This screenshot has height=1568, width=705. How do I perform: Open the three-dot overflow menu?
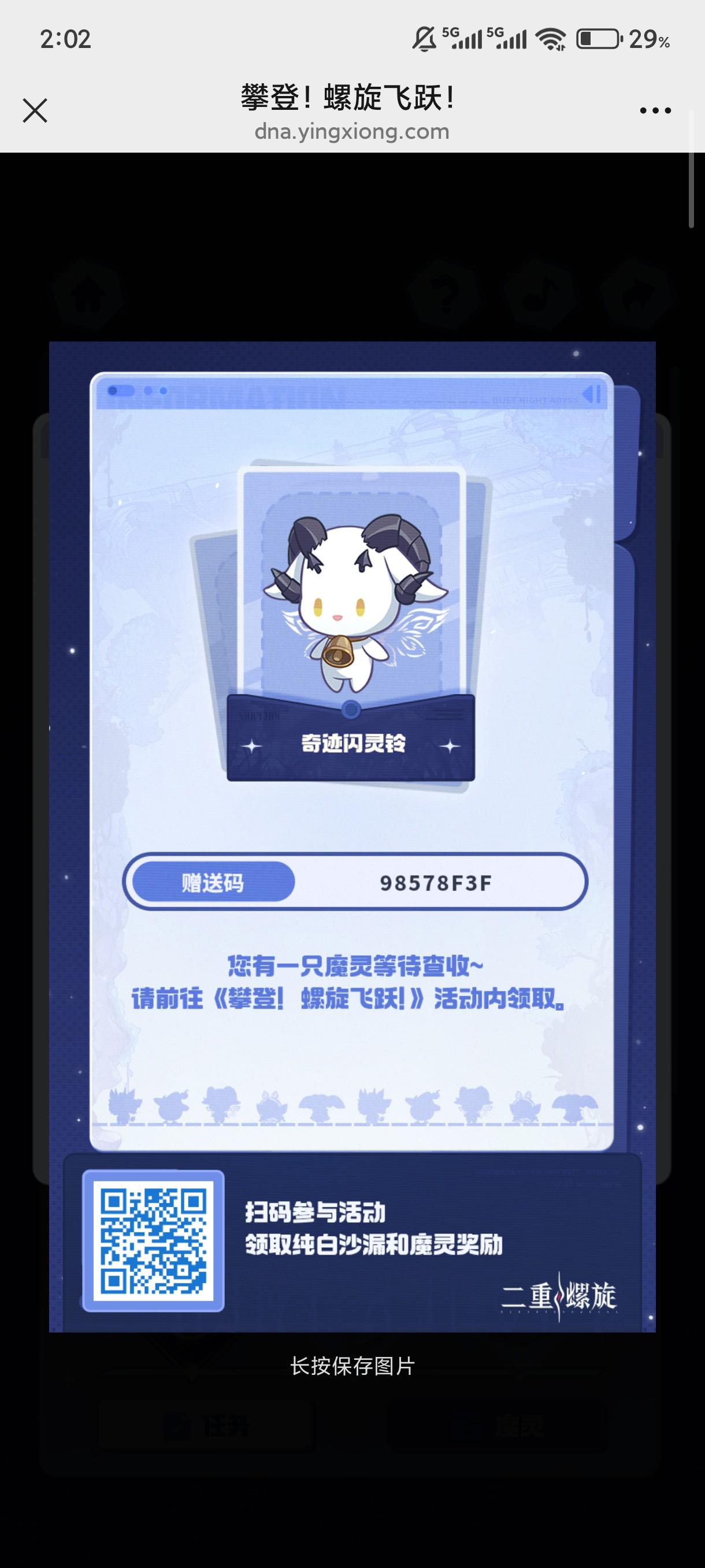click(655, 111)
